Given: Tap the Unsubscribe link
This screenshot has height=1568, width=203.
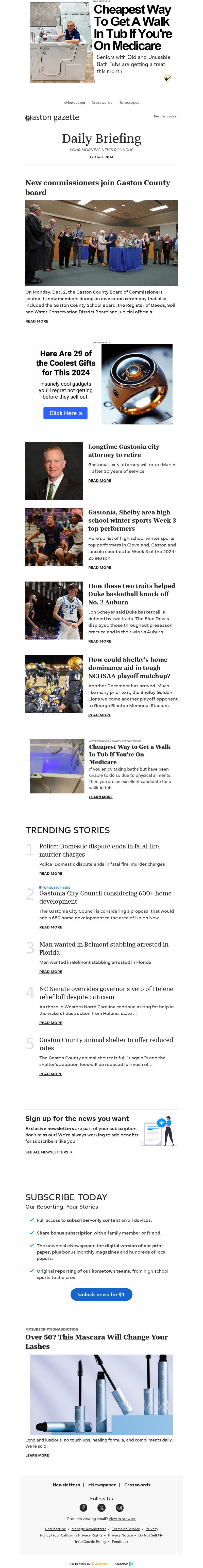Looking at the screenshot, I should pos(55,1528).
